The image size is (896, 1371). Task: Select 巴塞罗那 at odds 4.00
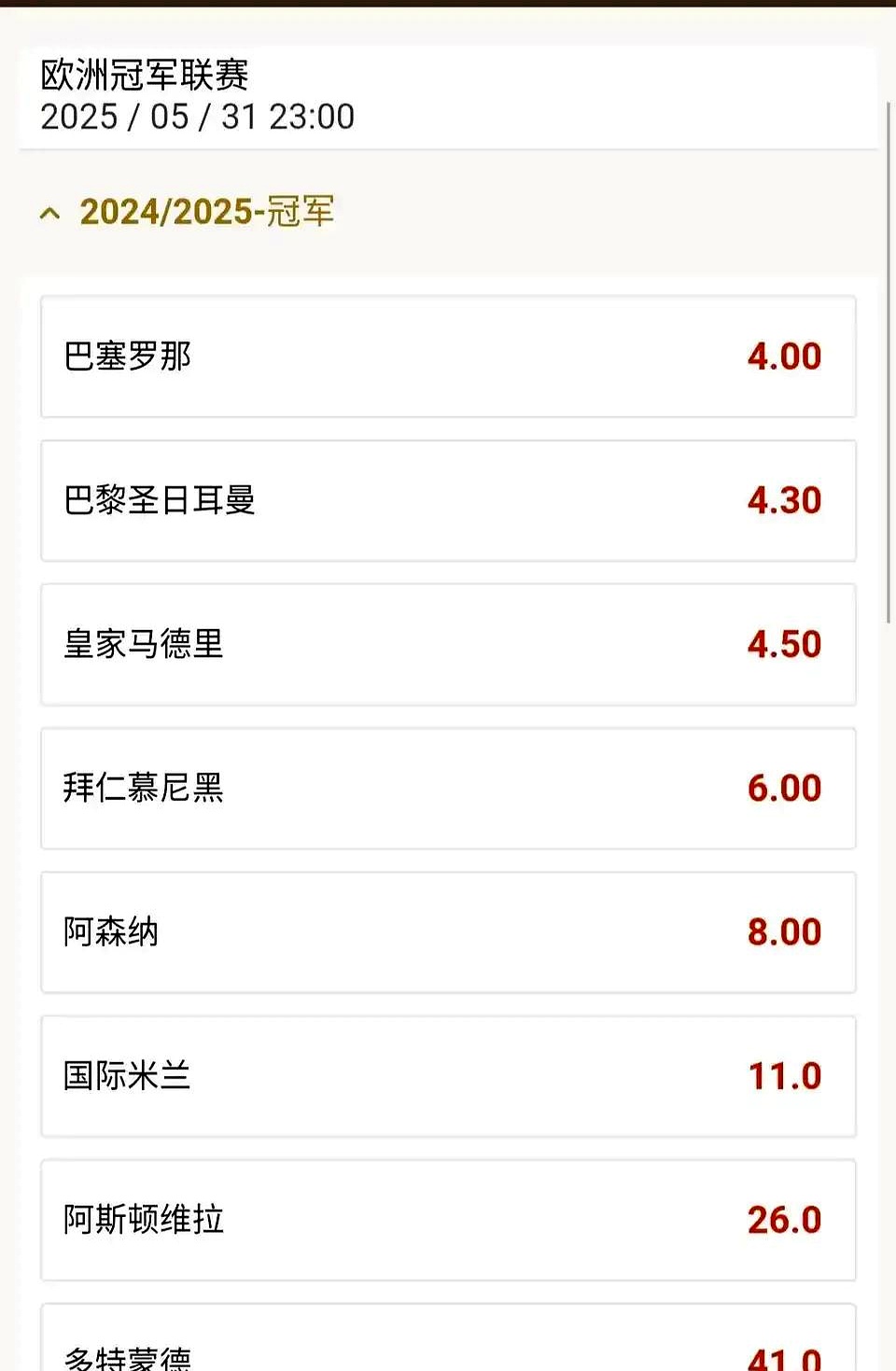(448, 357)
